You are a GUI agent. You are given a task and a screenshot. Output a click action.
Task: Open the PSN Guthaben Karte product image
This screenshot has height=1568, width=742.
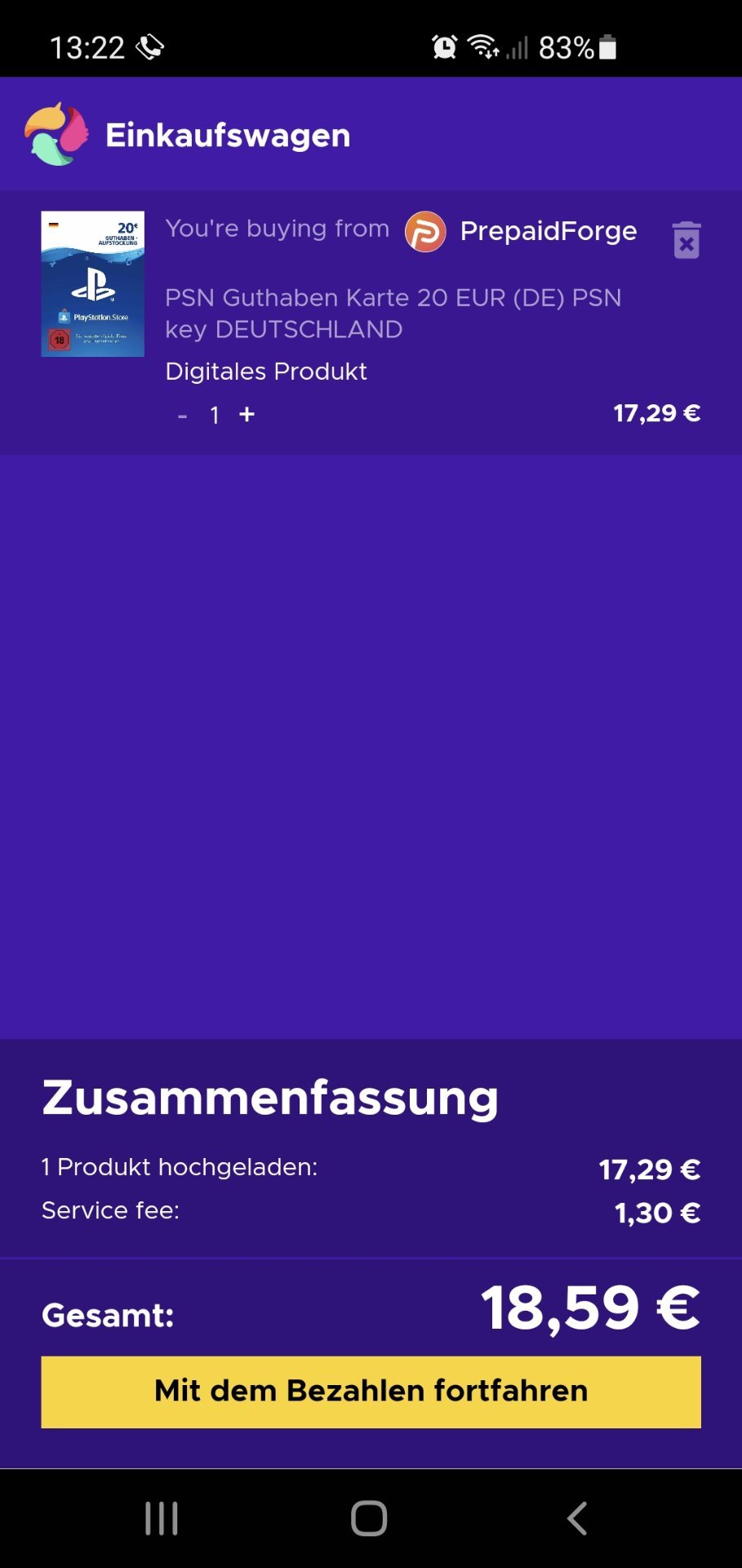tap(93, 283)
